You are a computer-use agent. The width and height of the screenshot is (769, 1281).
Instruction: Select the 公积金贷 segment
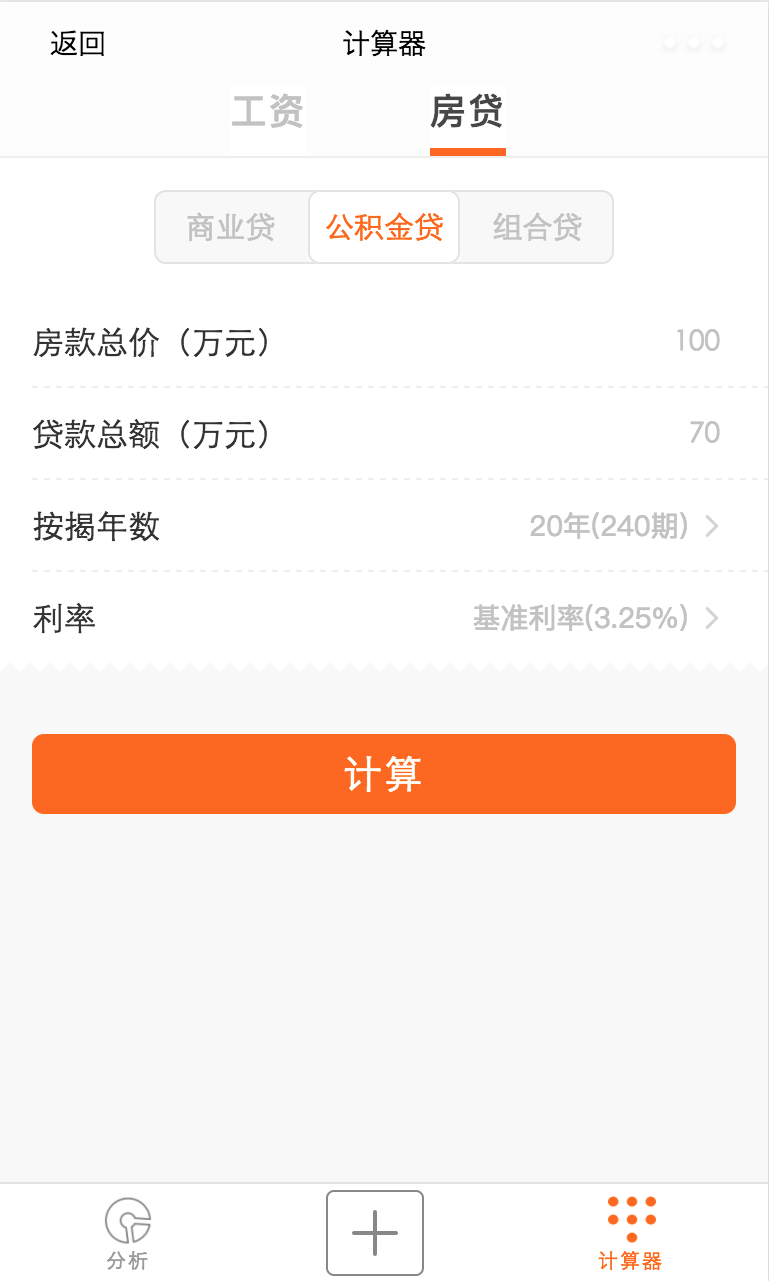(x=384, y=227)
